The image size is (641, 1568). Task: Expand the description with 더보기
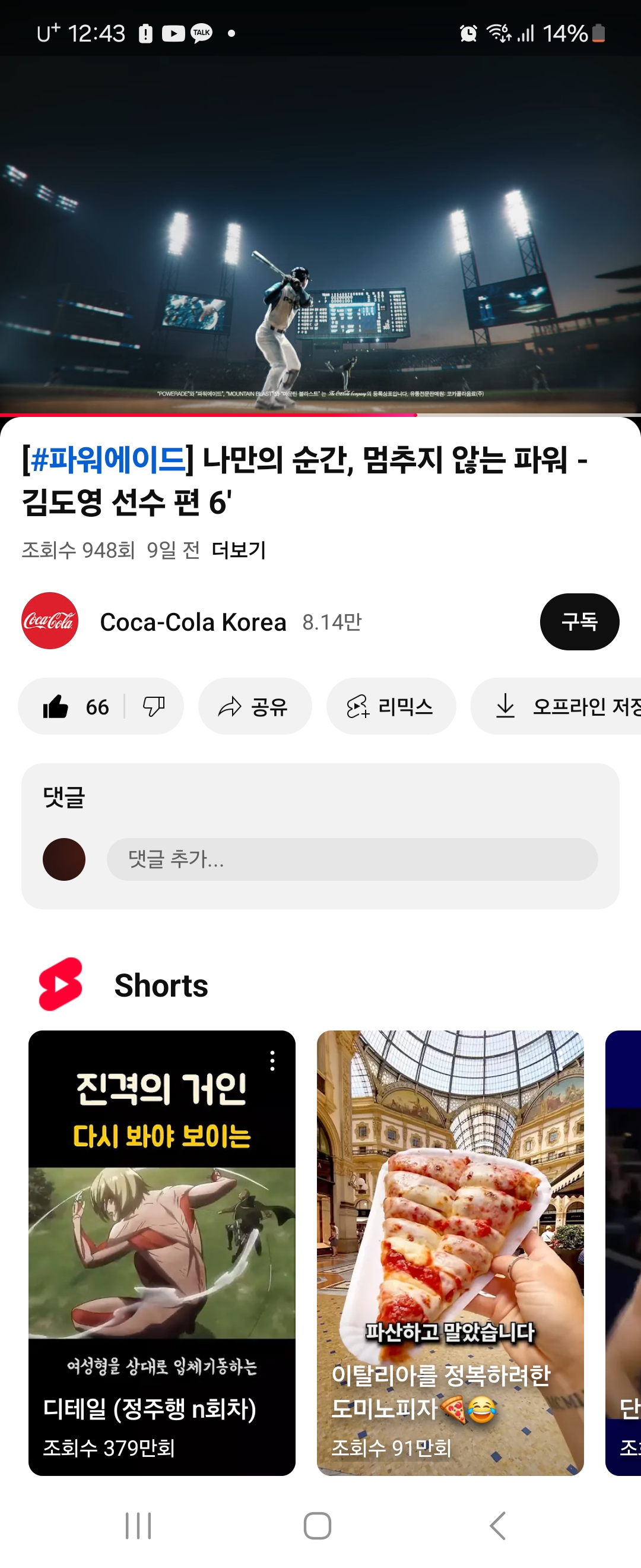(x=239, y=550)
